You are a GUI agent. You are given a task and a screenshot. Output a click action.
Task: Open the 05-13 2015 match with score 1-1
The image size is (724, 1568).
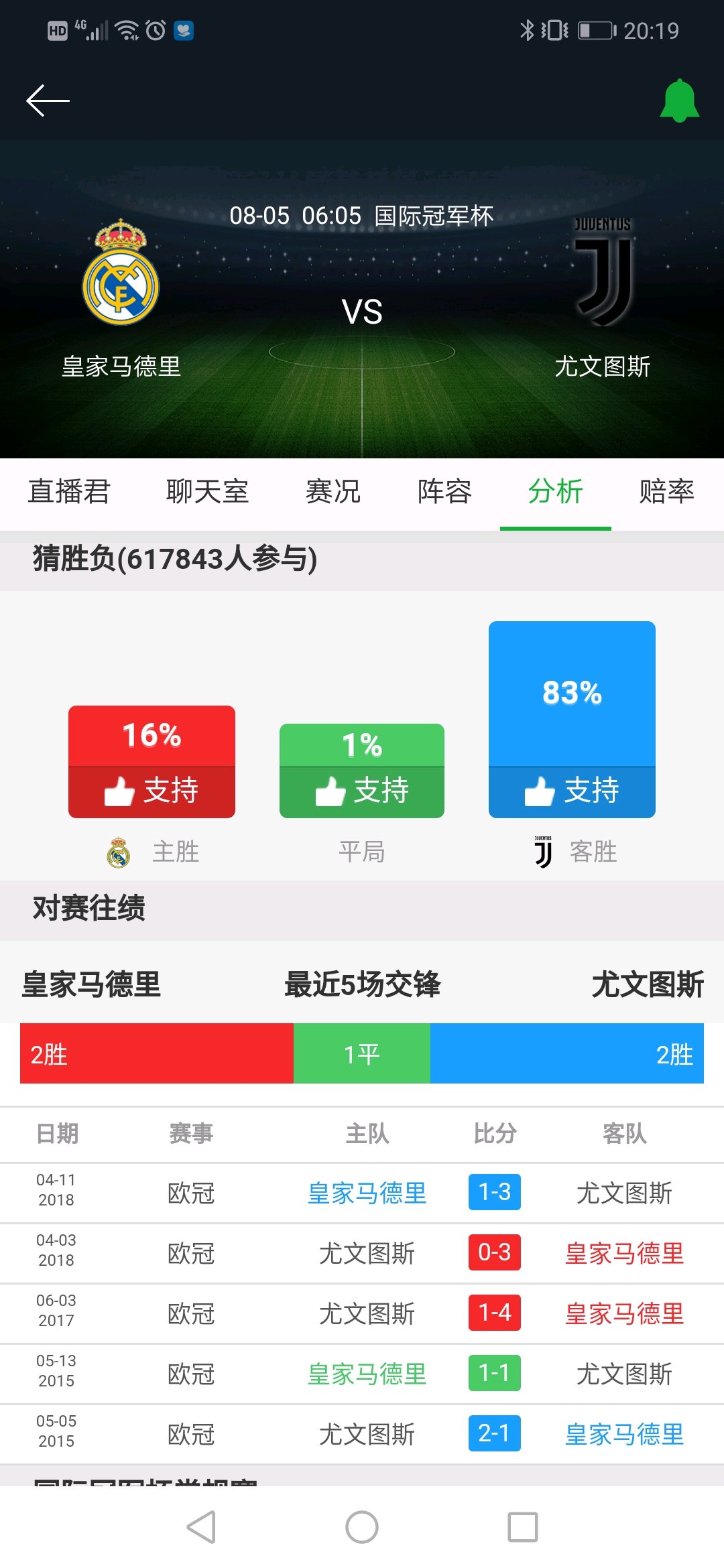click(x=362, y=1374)
